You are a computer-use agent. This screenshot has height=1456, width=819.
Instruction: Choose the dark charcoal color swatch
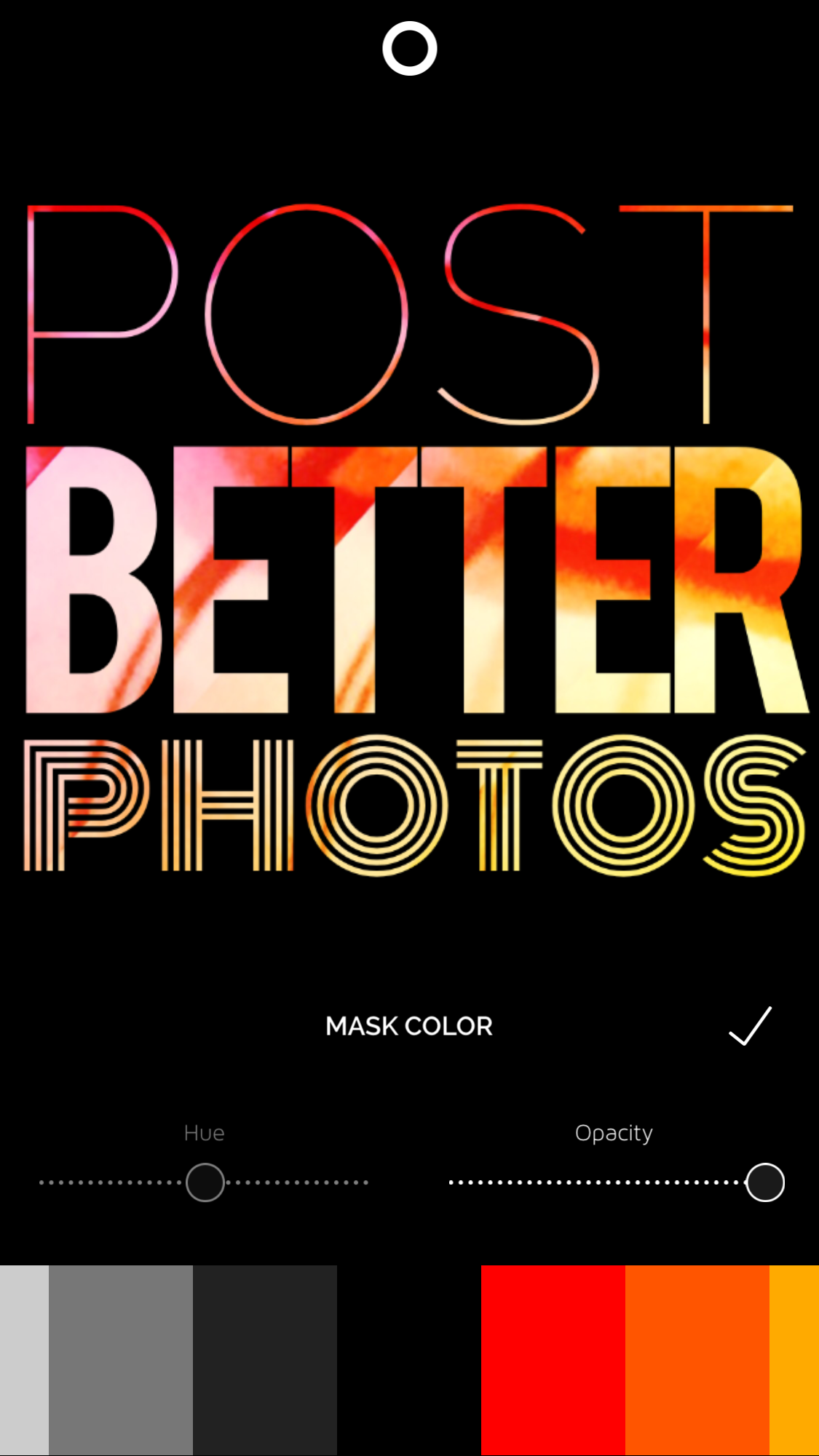[x=265, y=1360]
